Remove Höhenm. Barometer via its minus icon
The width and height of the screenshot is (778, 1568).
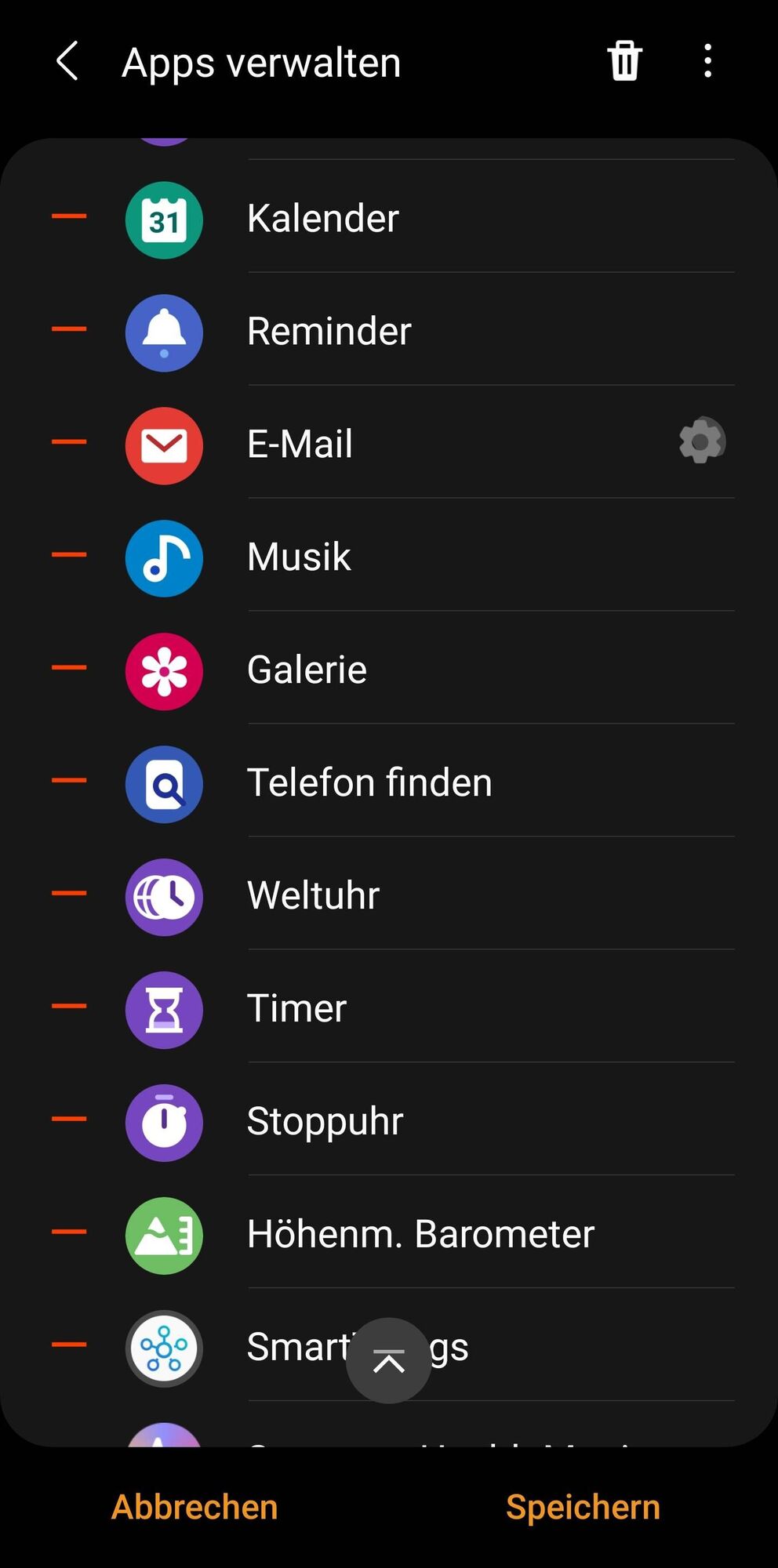coord(69,1232)
